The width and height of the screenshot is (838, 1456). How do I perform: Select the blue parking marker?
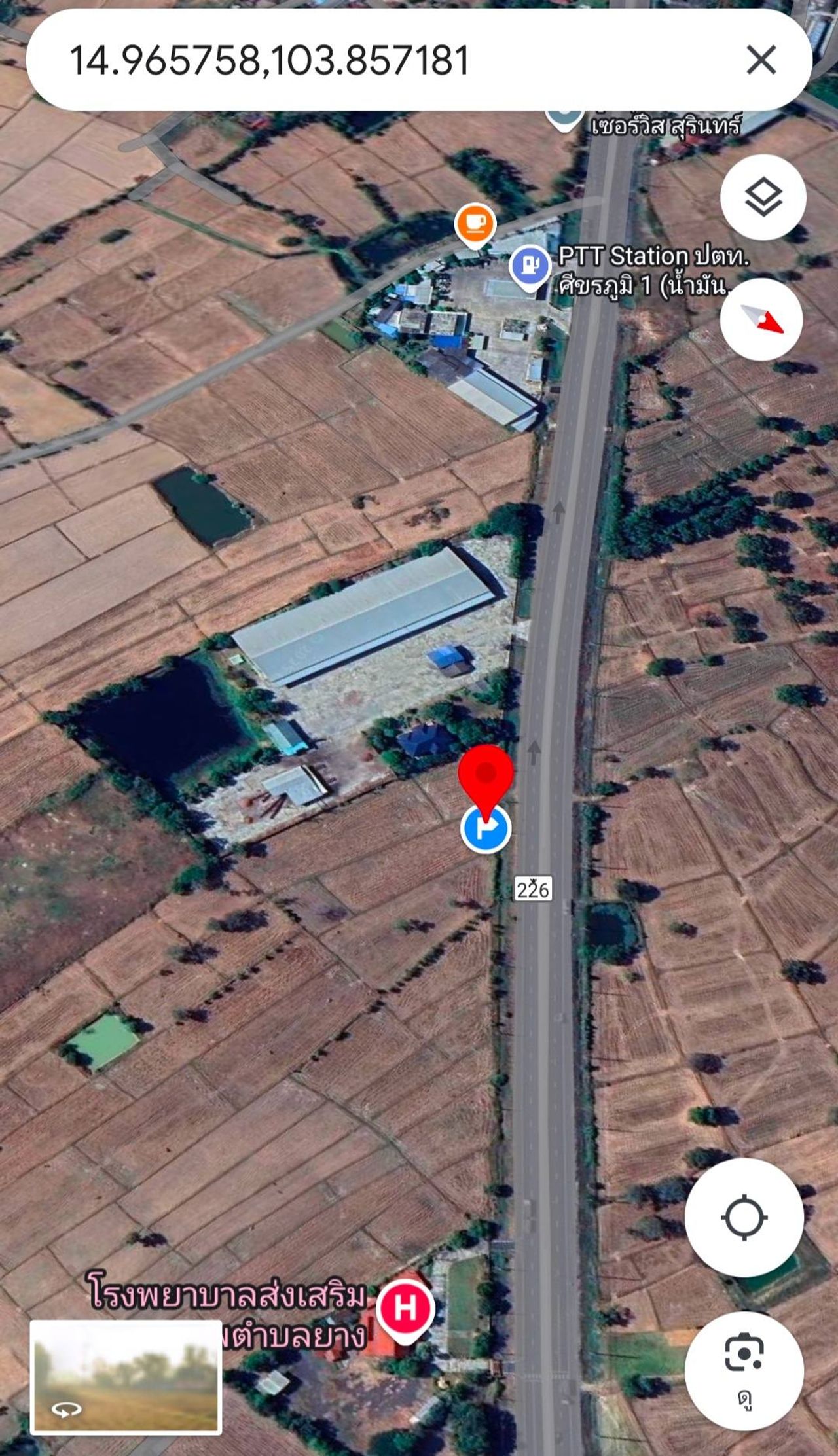(486, 829)
